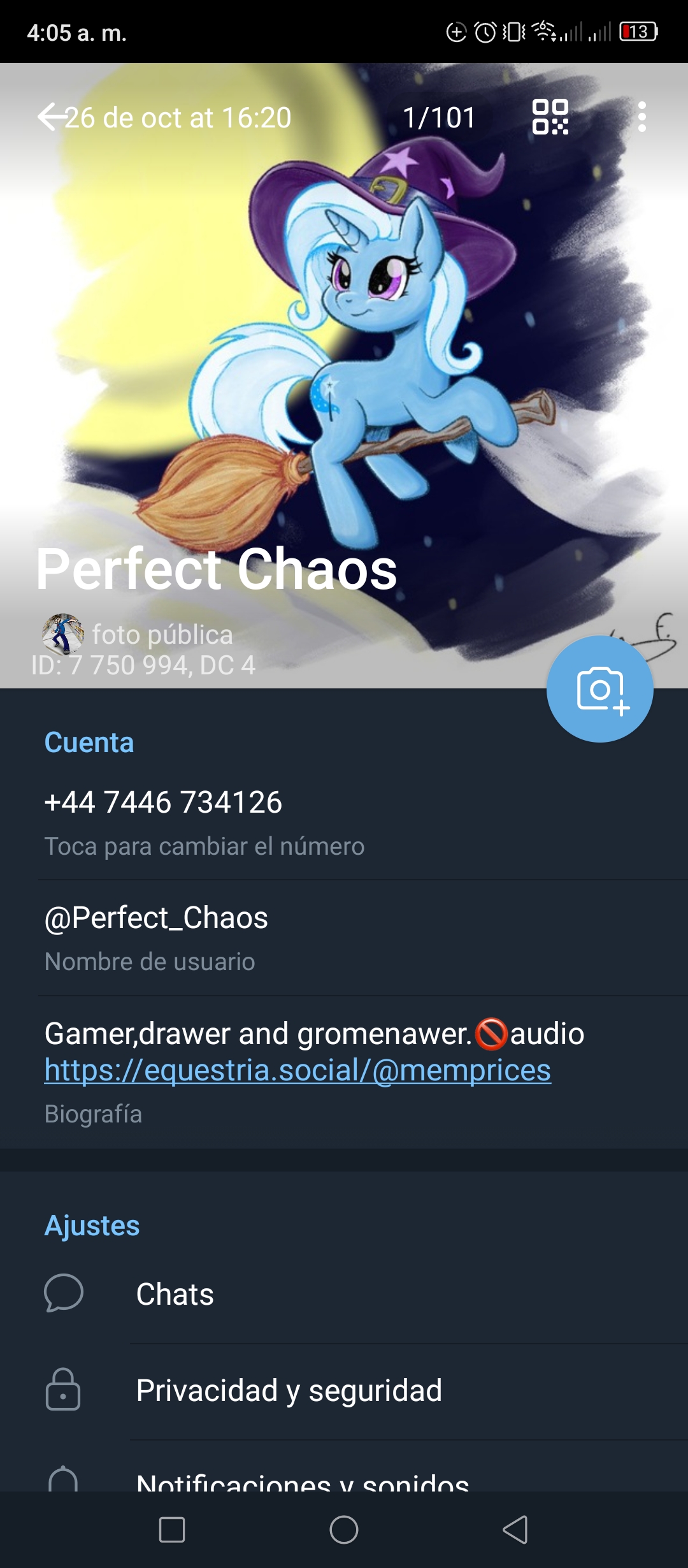Go to the system home screen

click(344, 1530)
